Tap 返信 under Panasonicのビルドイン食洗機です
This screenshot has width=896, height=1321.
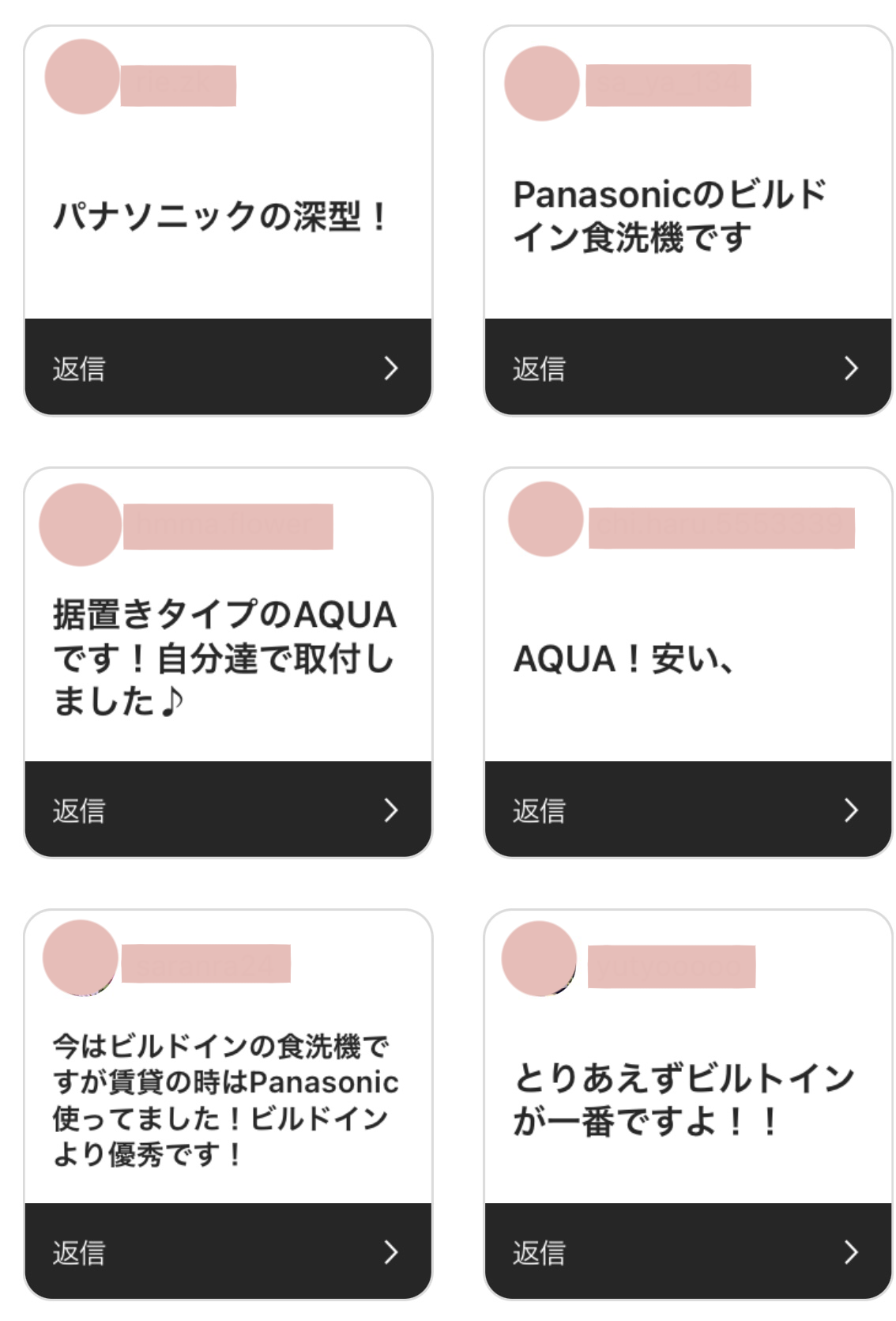(x=687, y=368)
